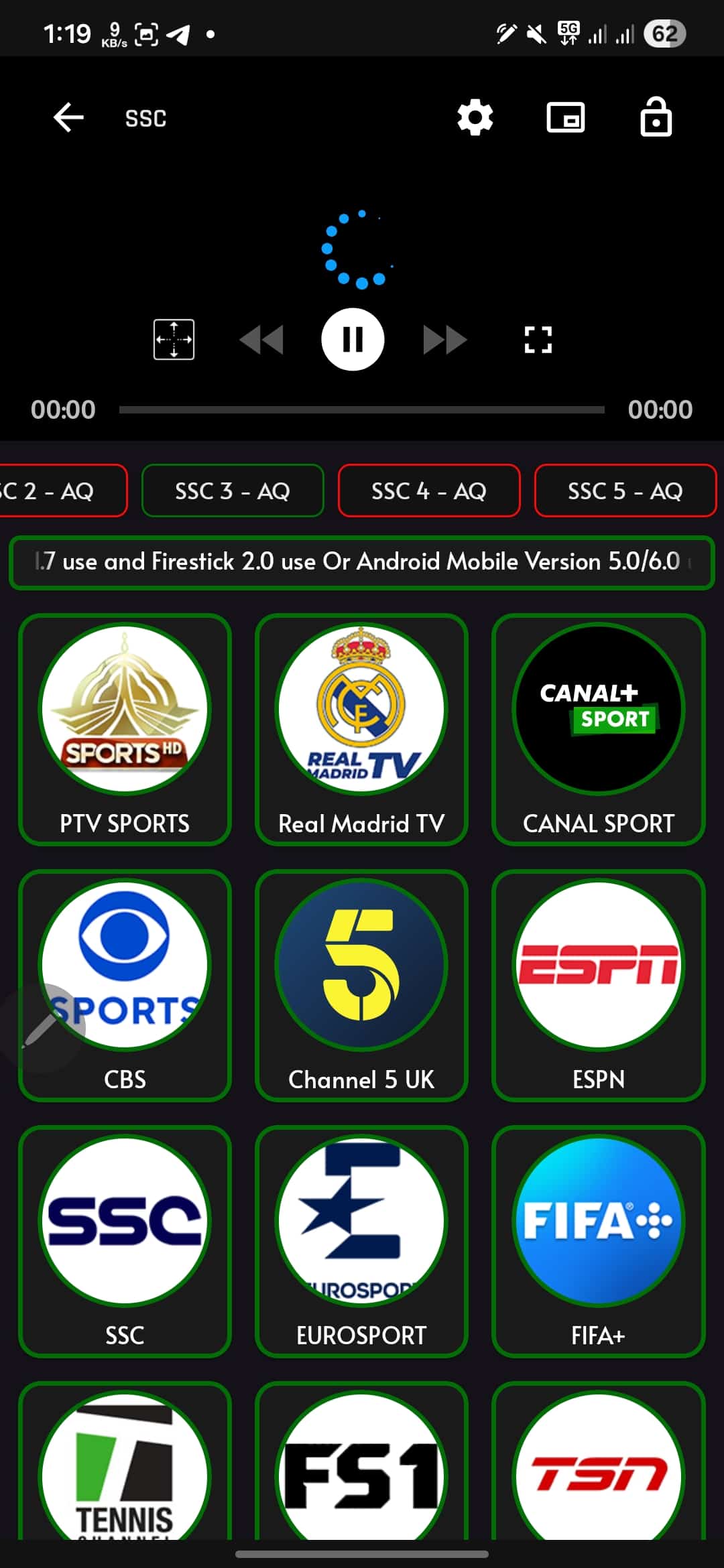Open the SSC 5 – AQ stream
The height and width of the screenshot is (1568, 724).
click(625, 491)
